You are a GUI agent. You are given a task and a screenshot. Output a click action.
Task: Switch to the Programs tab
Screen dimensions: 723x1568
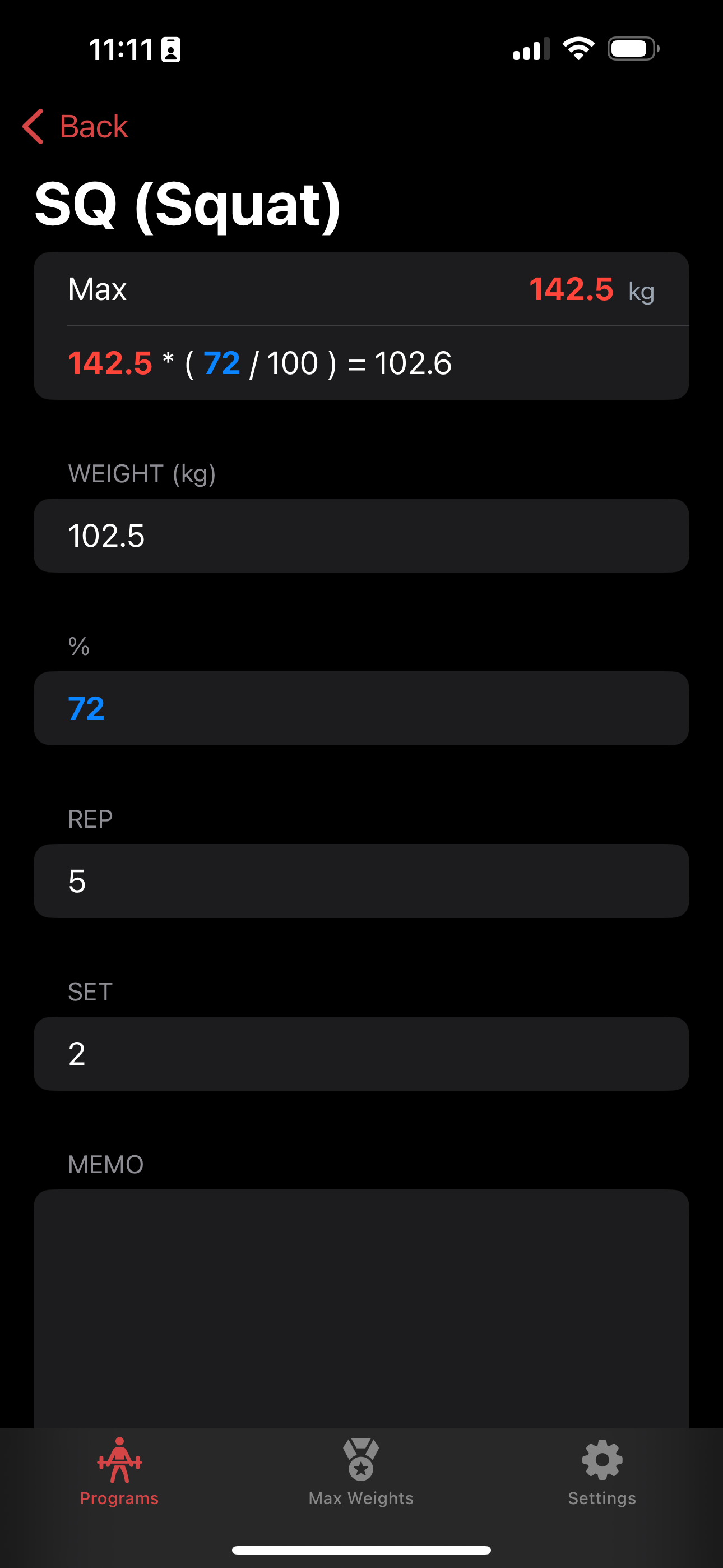(119, 1472)
